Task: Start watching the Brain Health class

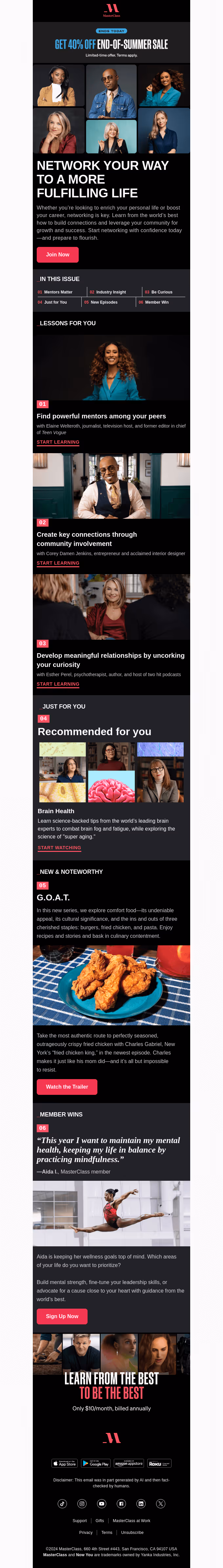Action: (59, 848)
